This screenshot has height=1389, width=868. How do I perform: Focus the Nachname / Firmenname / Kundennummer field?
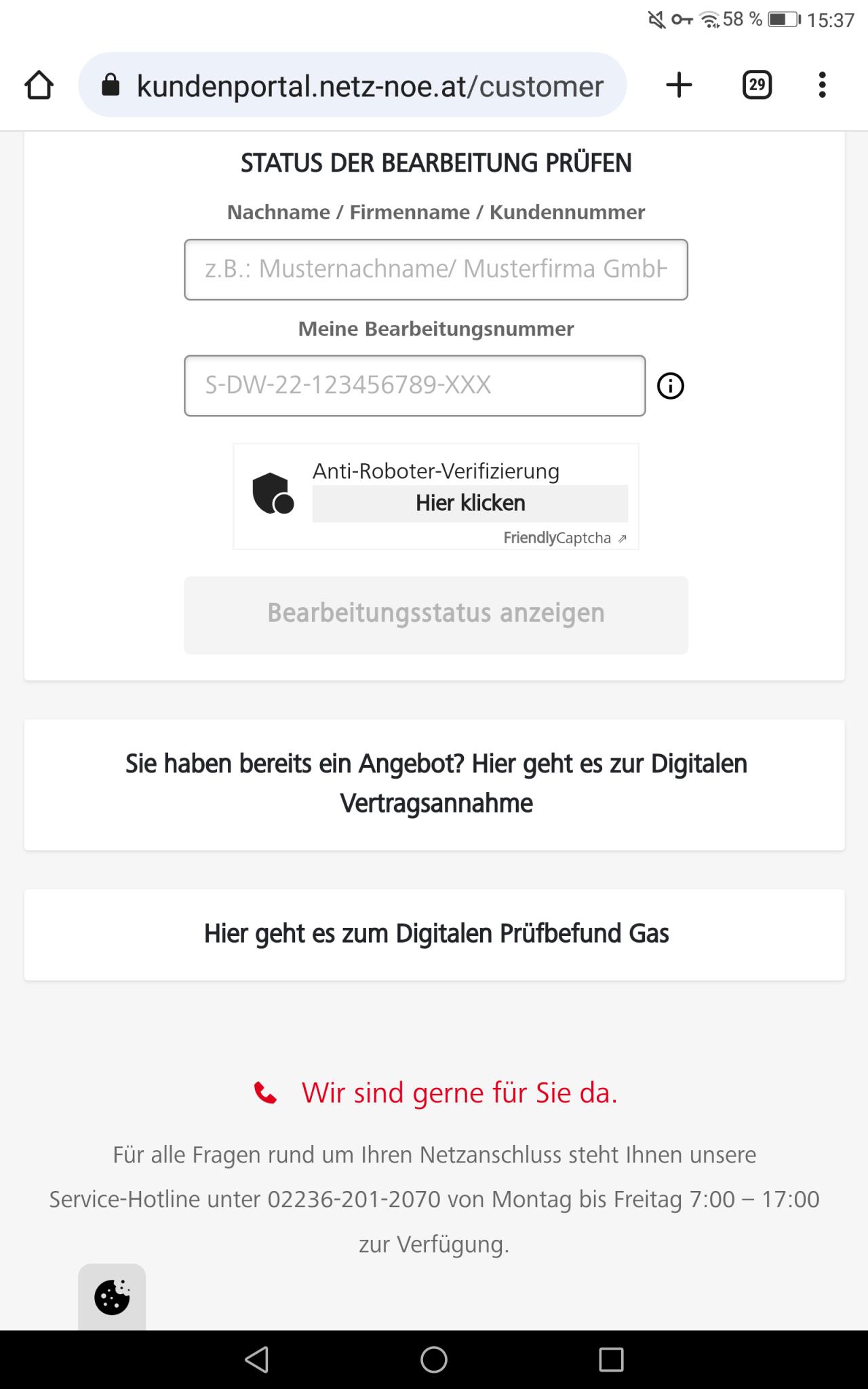[436, 269]
